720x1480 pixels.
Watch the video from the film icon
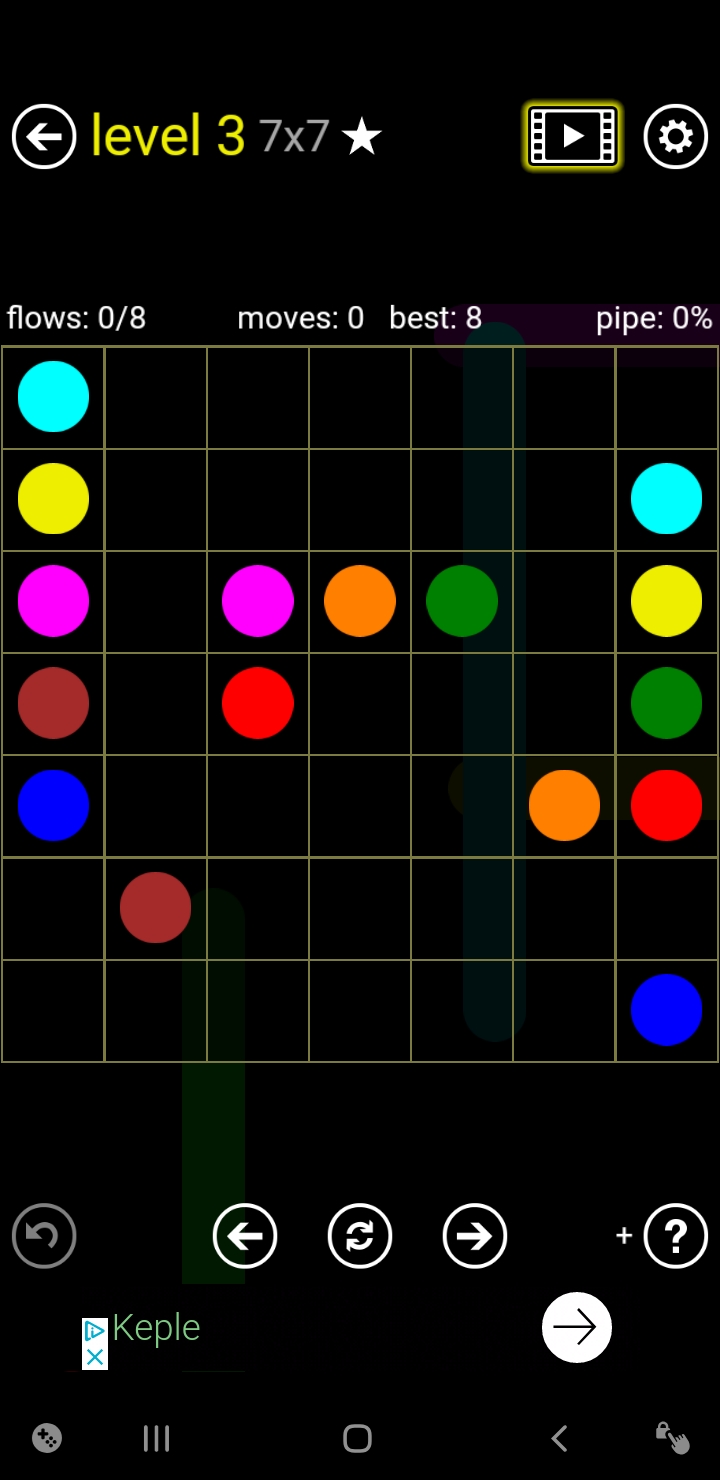tap(573, 136)
